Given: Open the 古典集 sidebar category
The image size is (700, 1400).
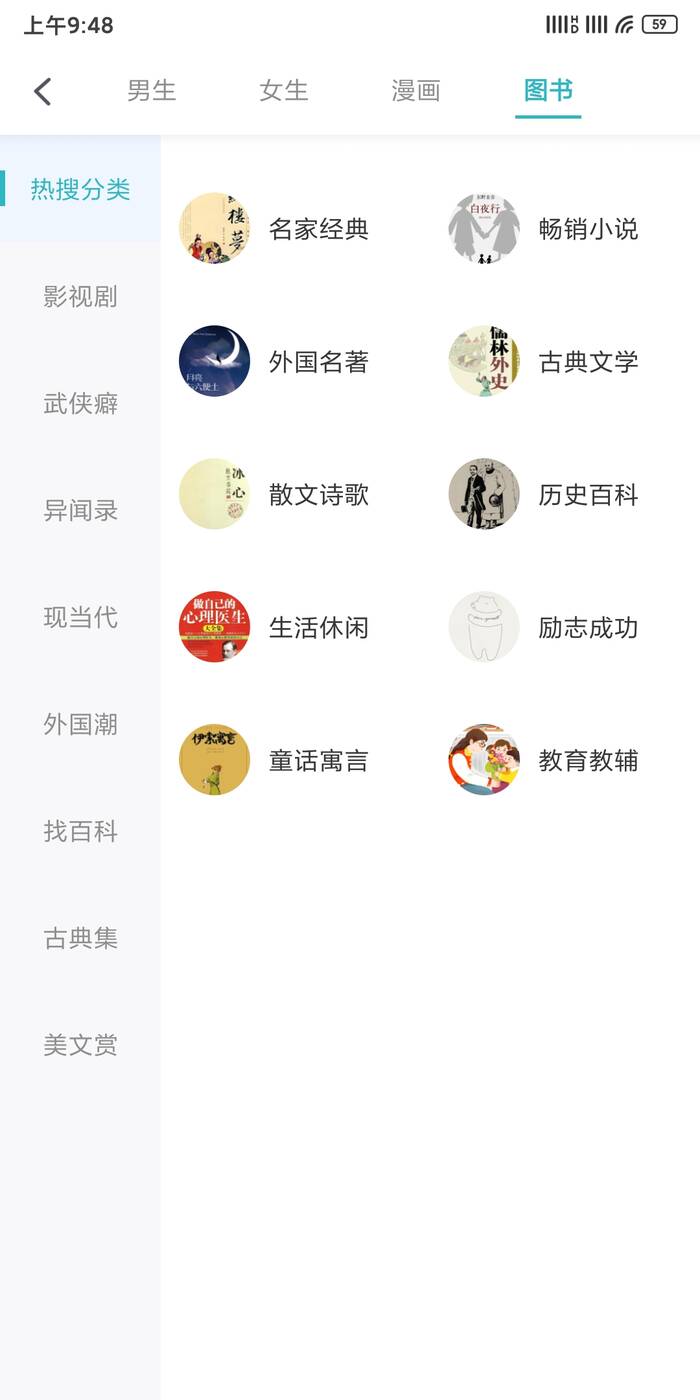Looking at the screenshot, I should (x=80, y=939).
